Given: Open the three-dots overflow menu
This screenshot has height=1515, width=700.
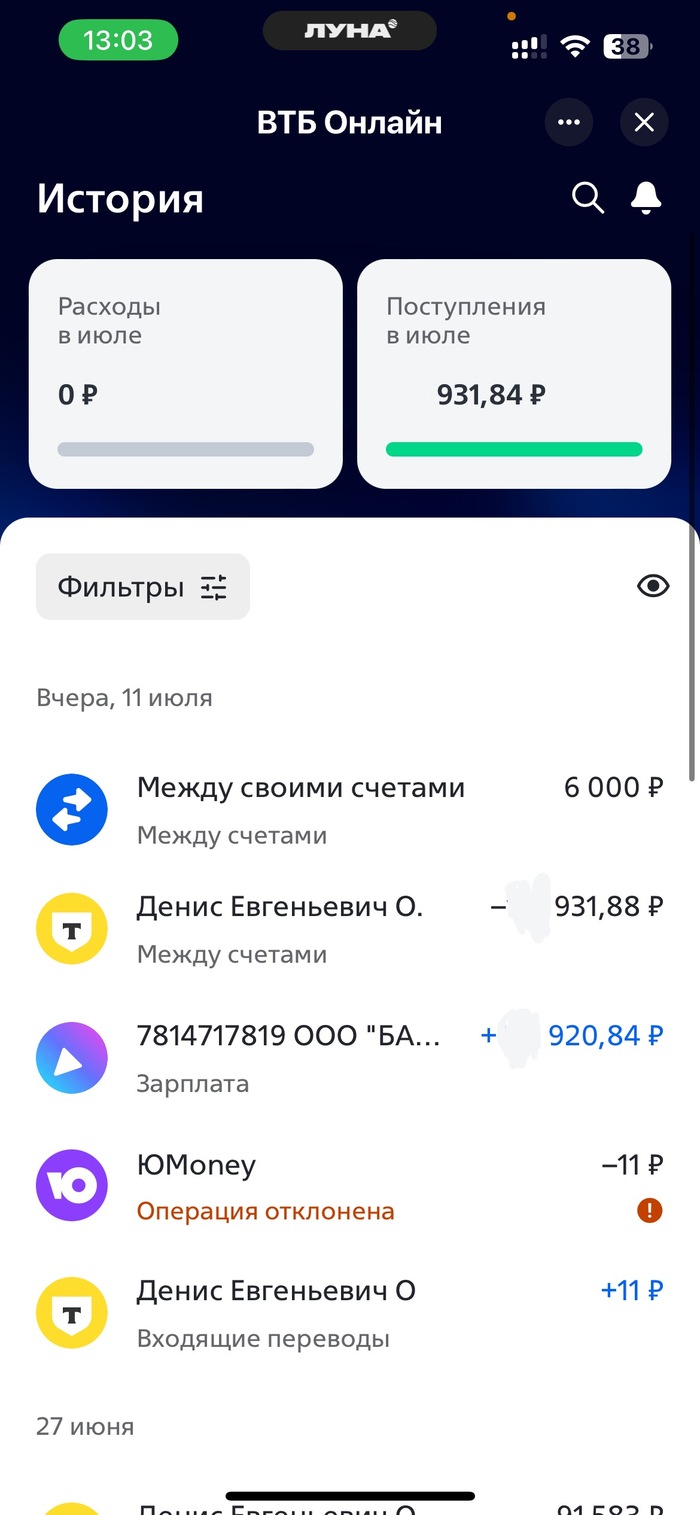Looking at the screenshot, I should (569, 123).
